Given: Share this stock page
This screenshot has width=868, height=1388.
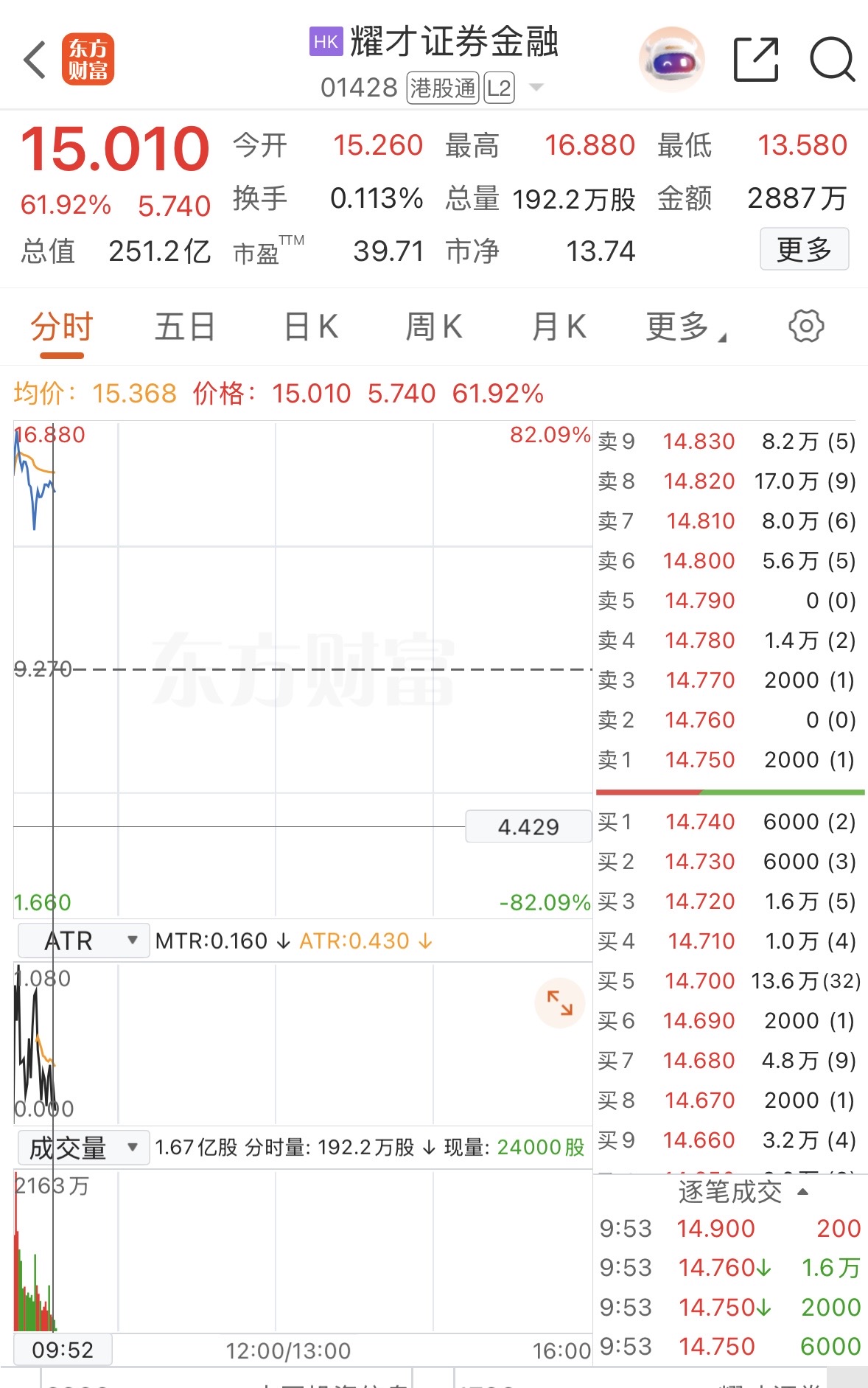Looking at the screenshot, I should coord(756,60).
